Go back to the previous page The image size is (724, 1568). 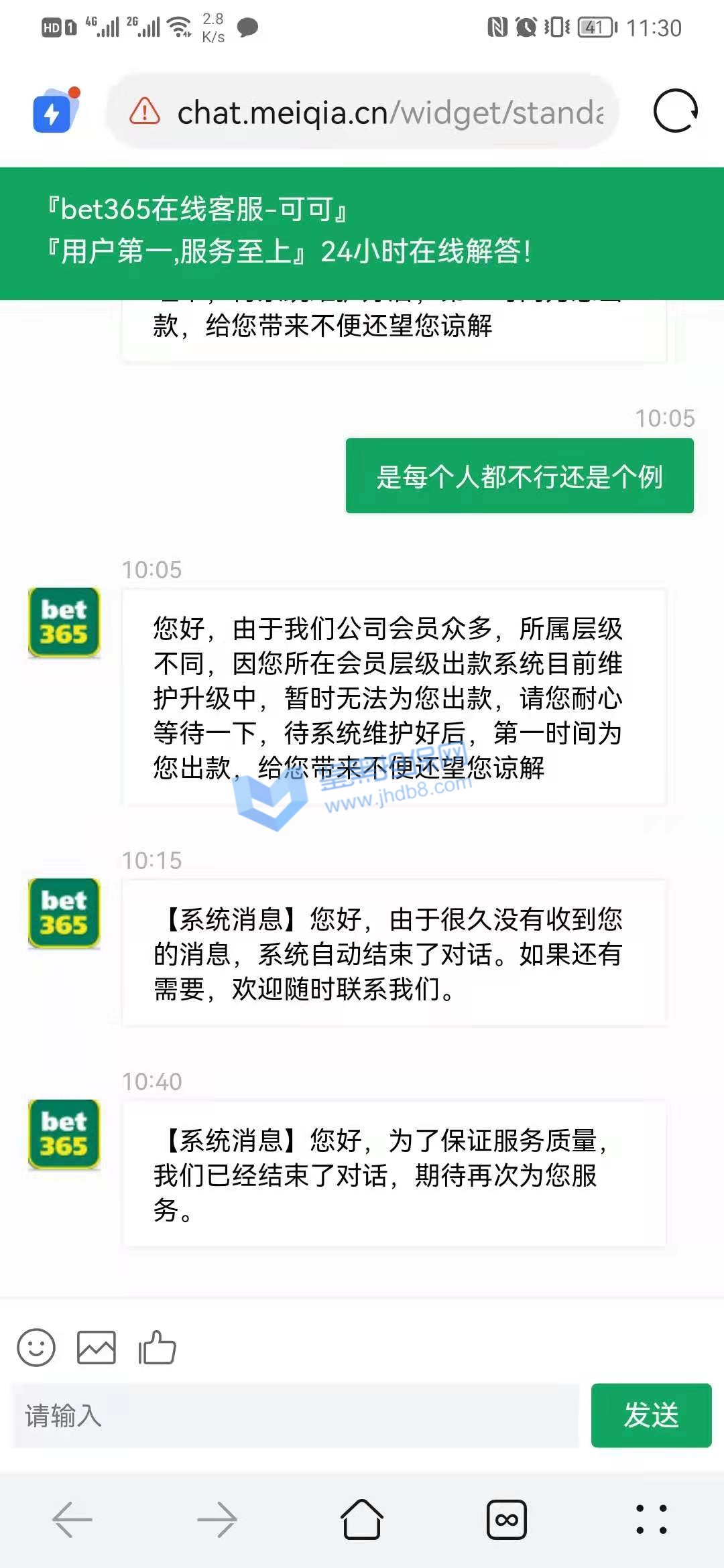[72, 1520]
